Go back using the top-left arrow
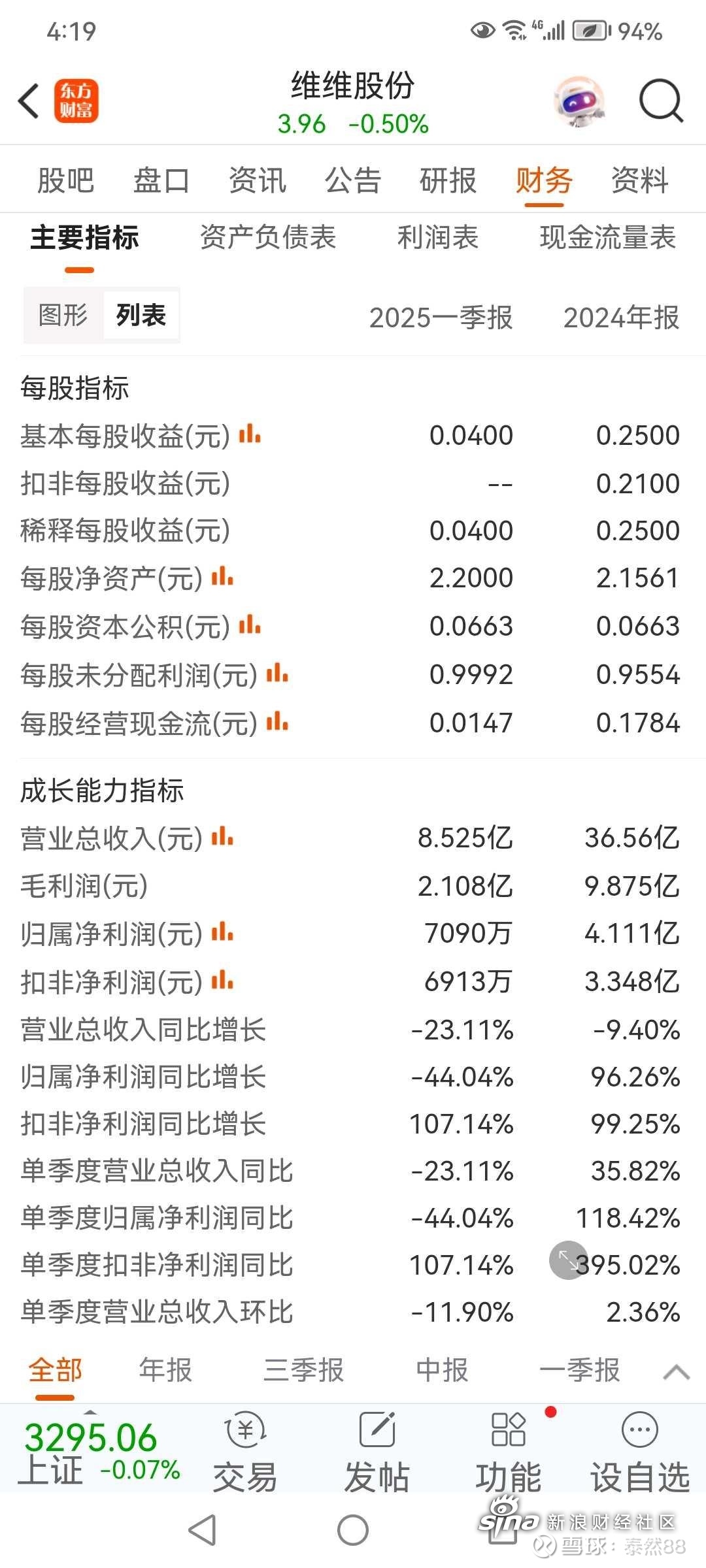Viewport: 706px width, 1568px height. click(x=29, y=101)
